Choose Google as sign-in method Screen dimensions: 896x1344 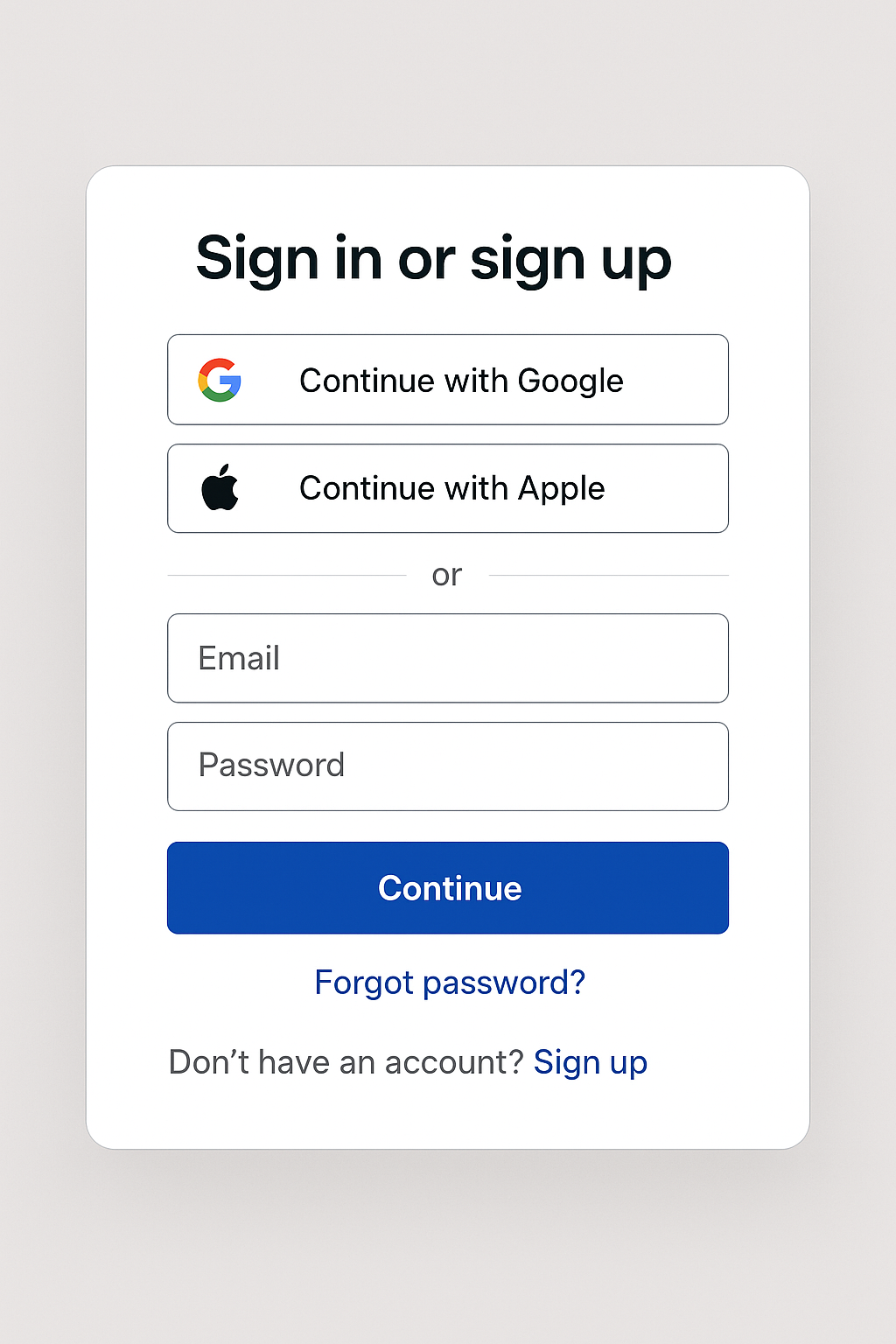(448, 380)
